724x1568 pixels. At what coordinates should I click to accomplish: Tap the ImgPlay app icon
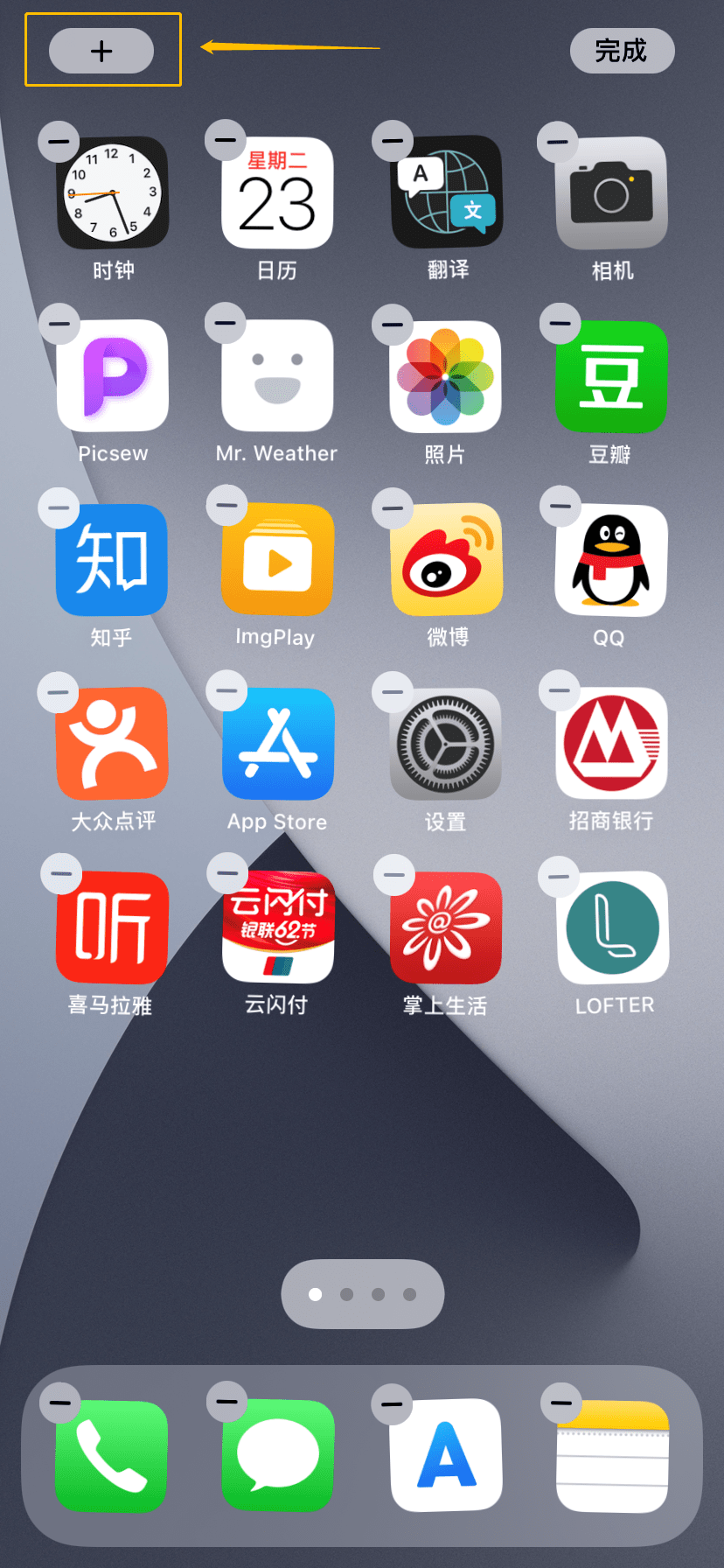277,560
